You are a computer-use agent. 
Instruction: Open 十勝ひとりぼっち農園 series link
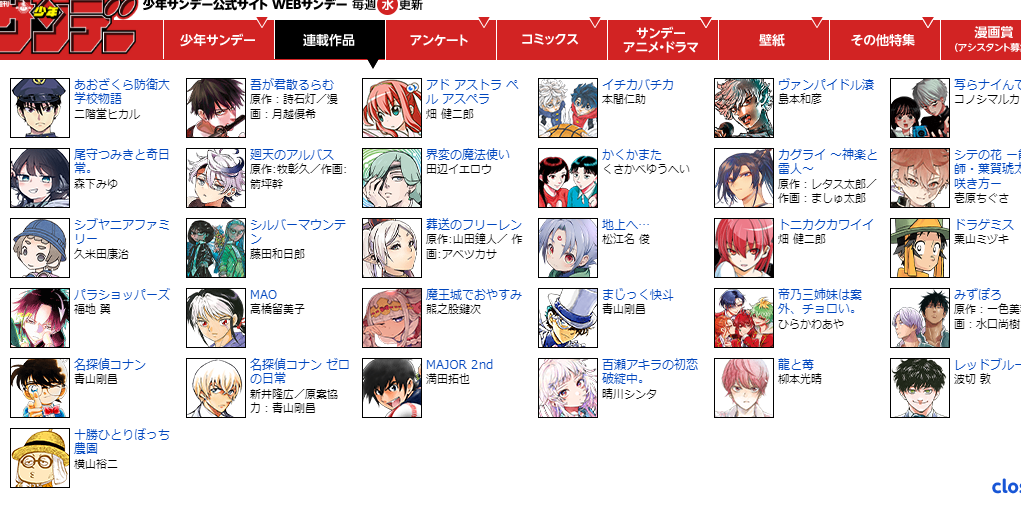[121, 441]
